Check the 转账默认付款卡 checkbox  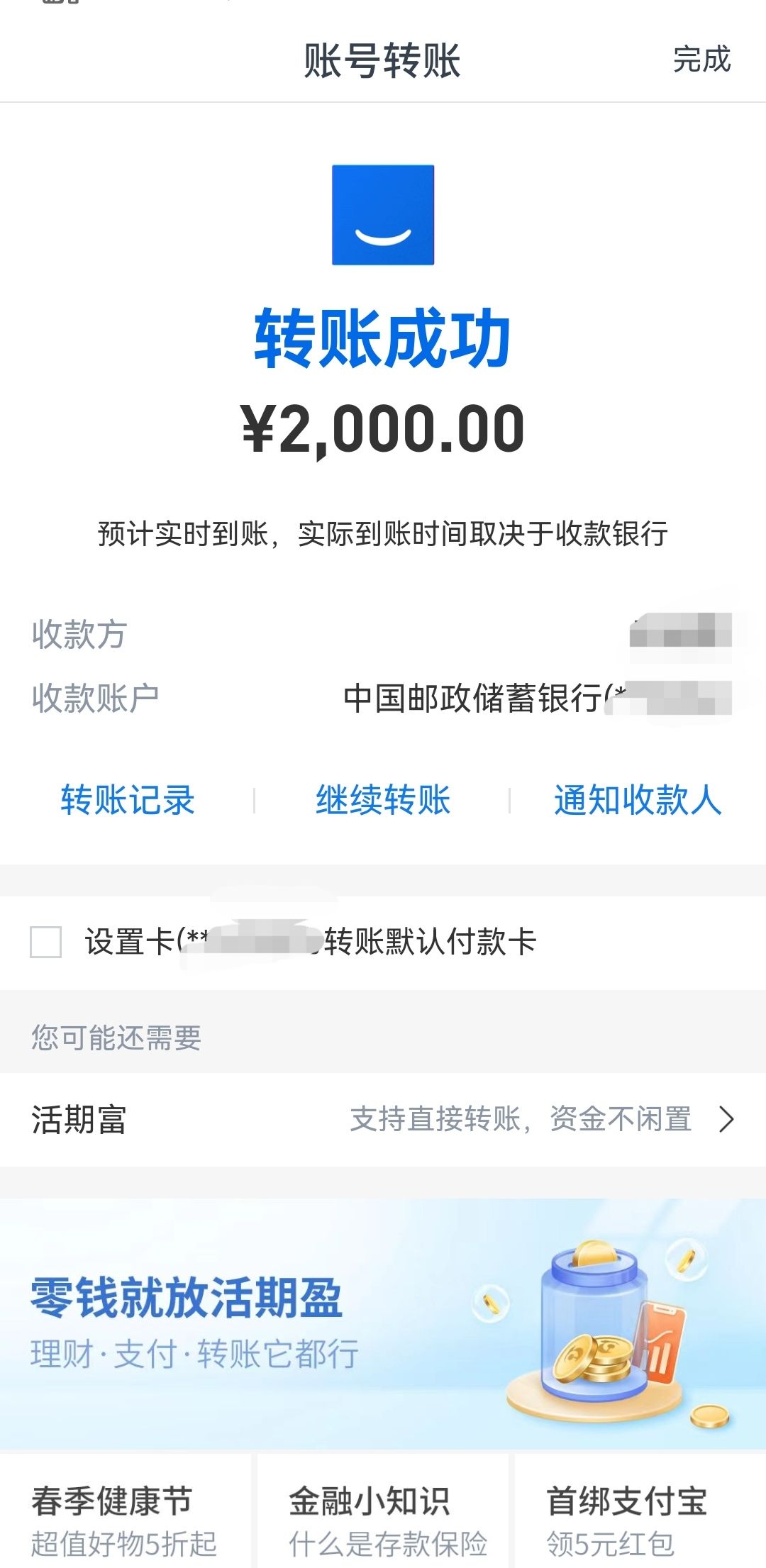coord(46,943)
